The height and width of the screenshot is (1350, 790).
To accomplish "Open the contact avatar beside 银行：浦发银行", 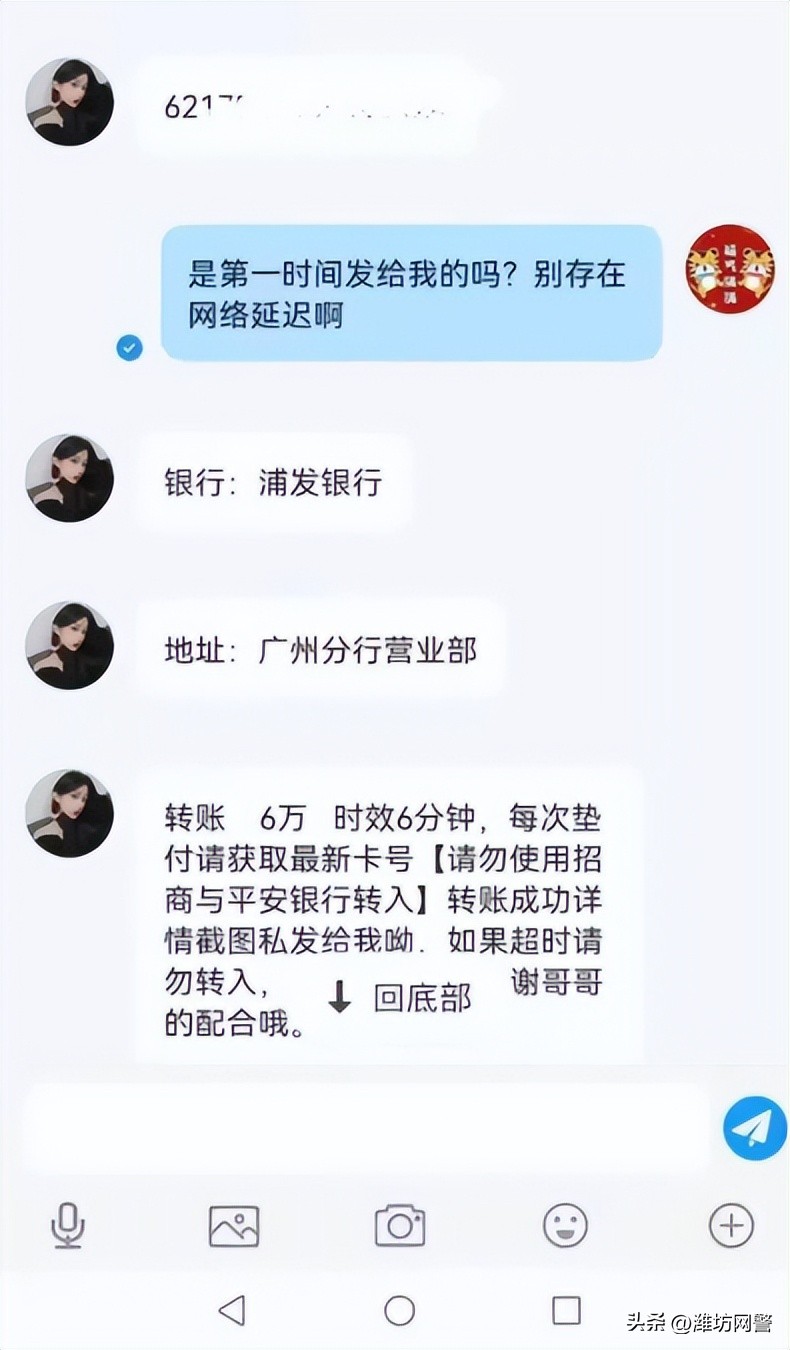I will coord(70,477).
